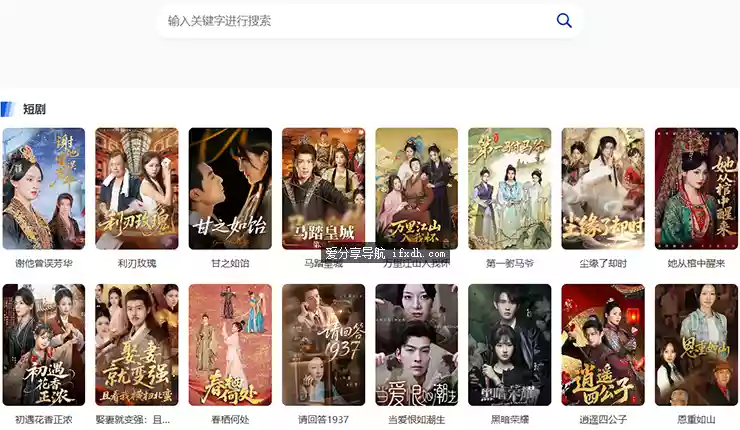The width and height of the screenshot is (740, 430).
Task: Open the short drama 尘缘了却时
Action: coord(602,189)
